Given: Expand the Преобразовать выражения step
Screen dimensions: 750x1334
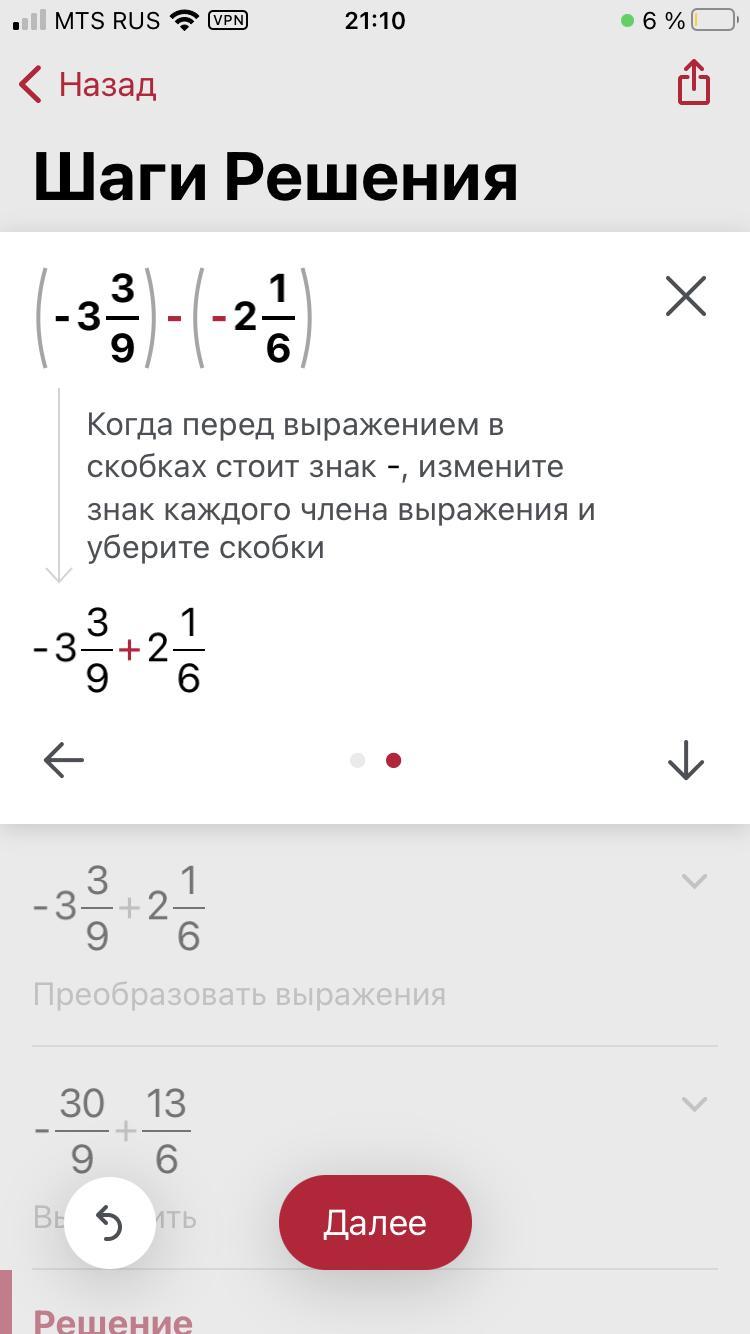Looking at the screenshot, I should click(694, 881).
